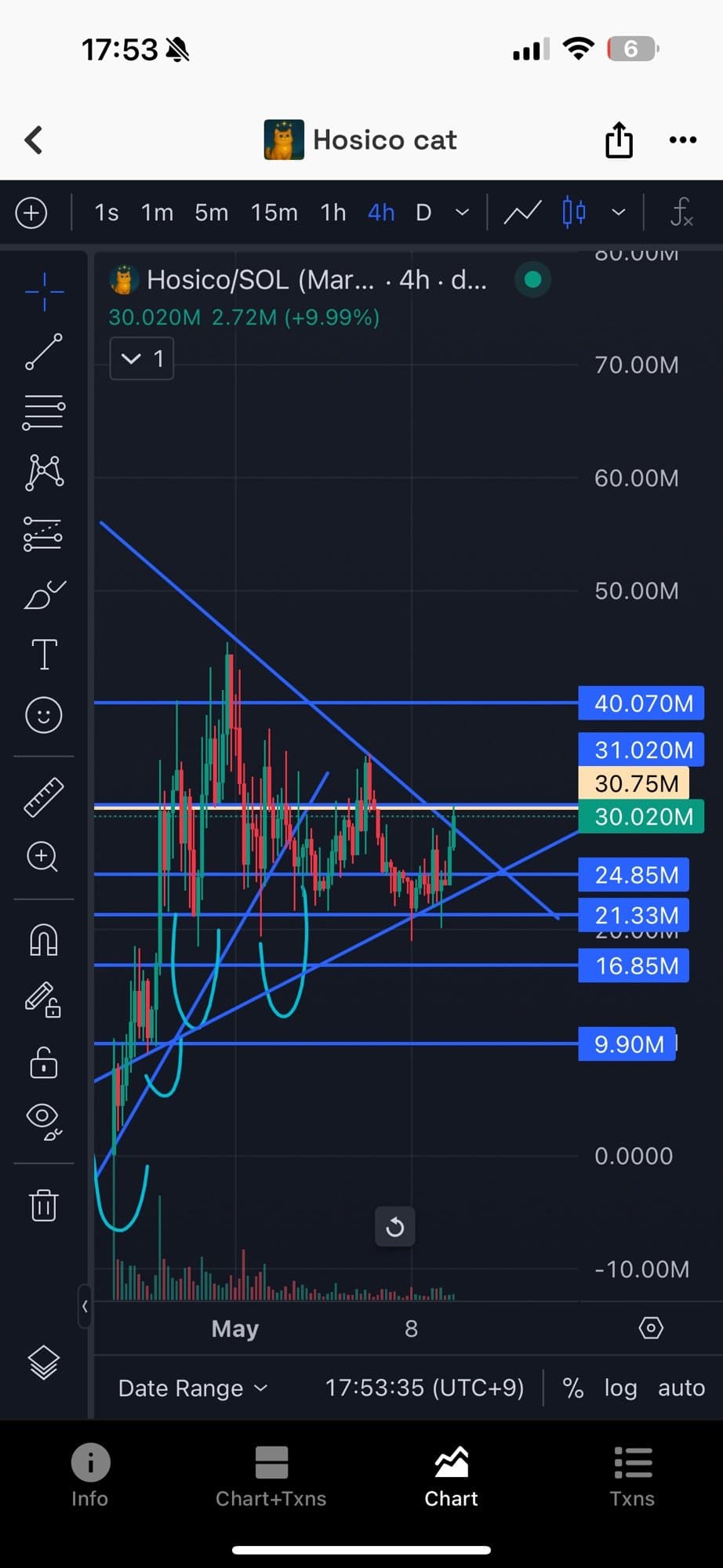Select the 15m timeframe
723x1568 pixels.
coord(274,212)
